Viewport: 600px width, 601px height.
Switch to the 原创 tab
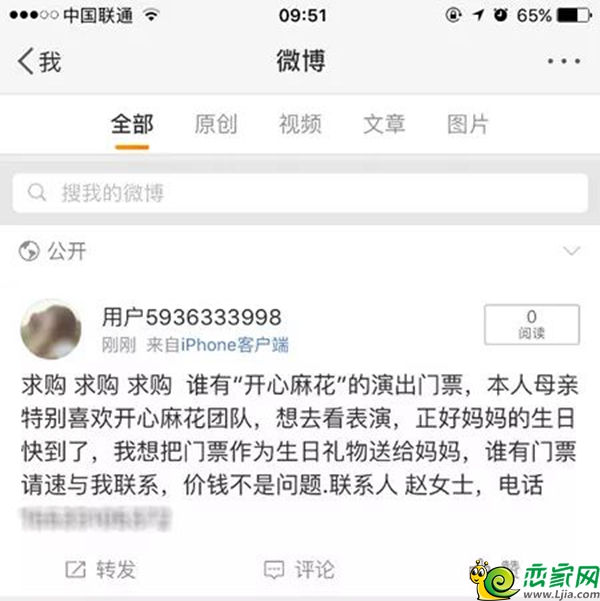[x=215, y=125]
